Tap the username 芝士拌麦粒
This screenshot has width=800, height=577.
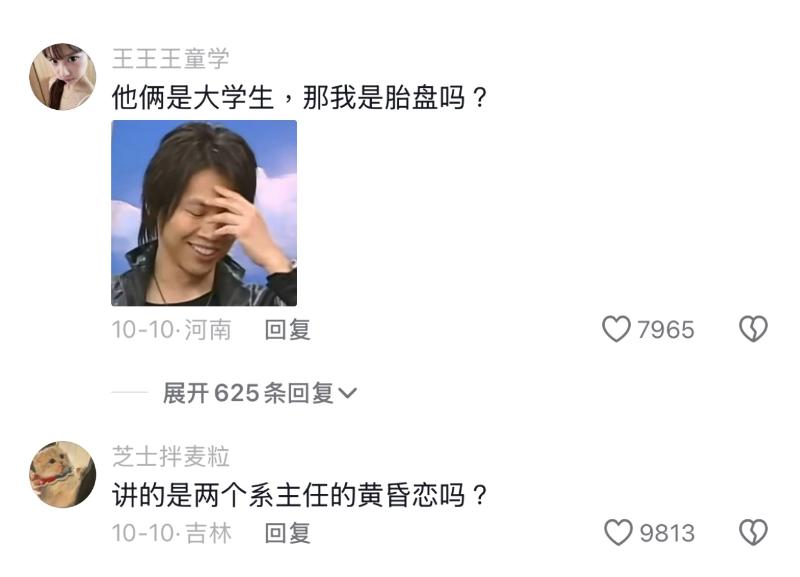point(171,457)
